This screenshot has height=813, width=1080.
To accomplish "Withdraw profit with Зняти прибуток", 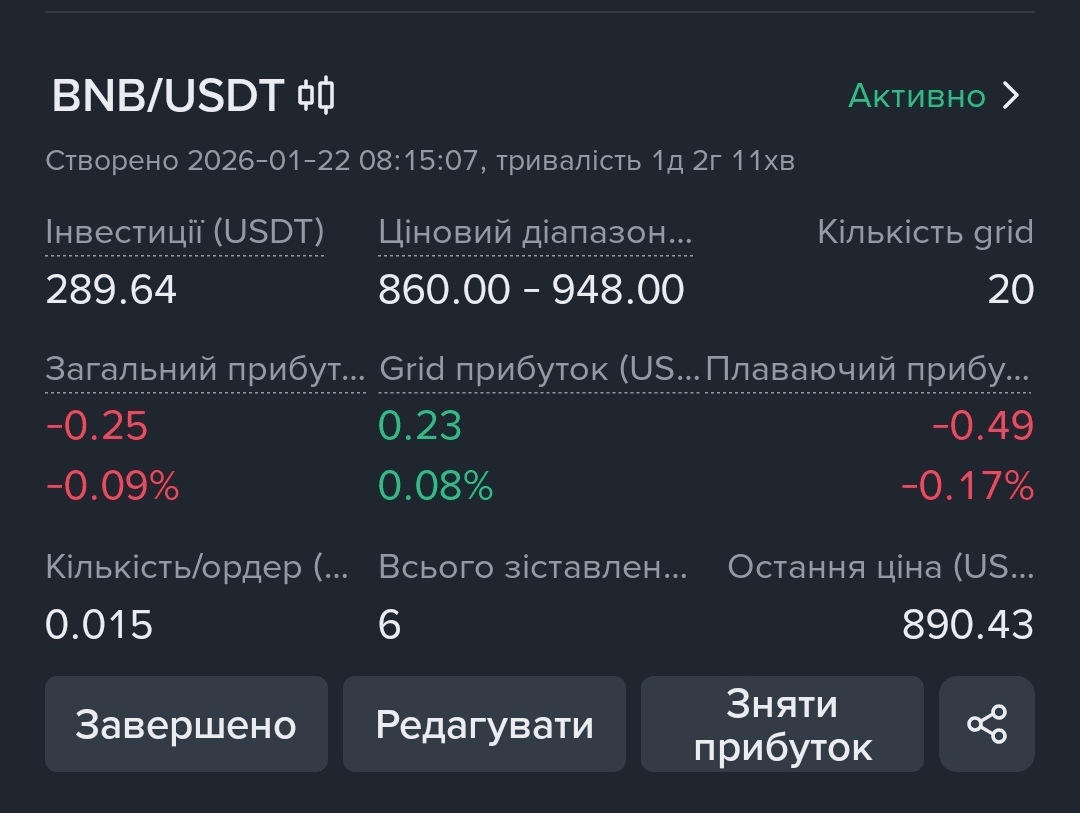I will [782, 724].
